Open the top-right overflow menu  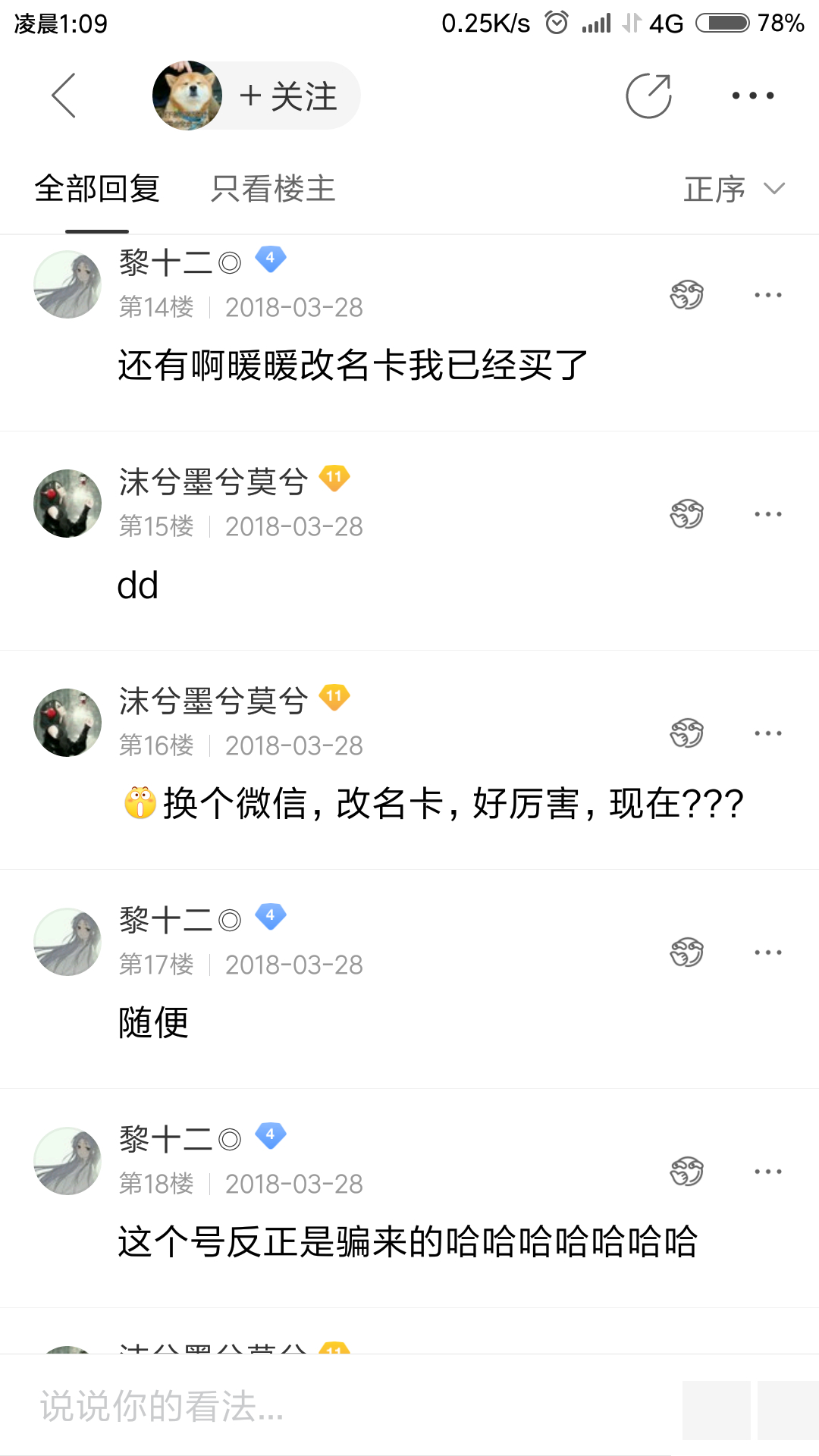(752, 96)
